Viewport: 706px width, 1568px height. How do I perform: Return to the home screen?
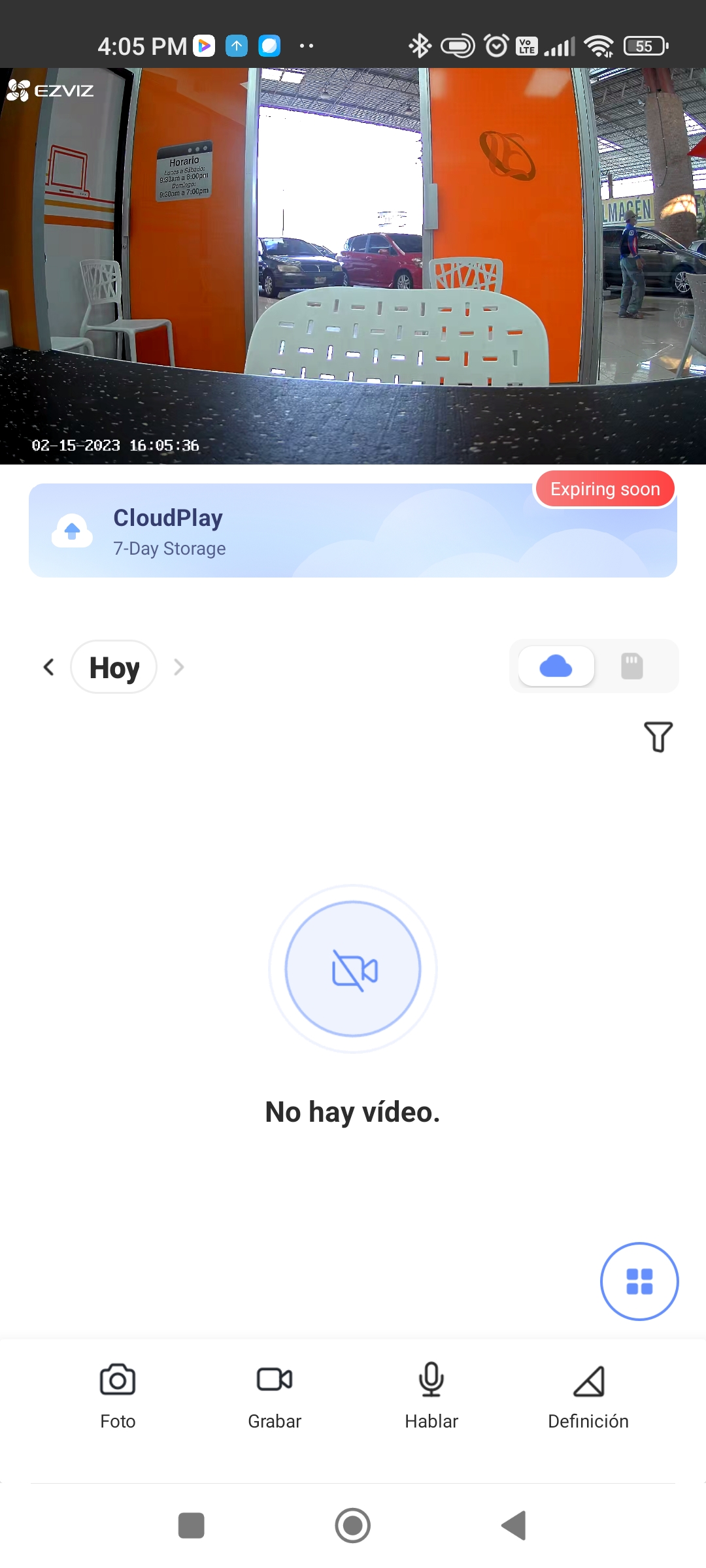click(353, 1526)
